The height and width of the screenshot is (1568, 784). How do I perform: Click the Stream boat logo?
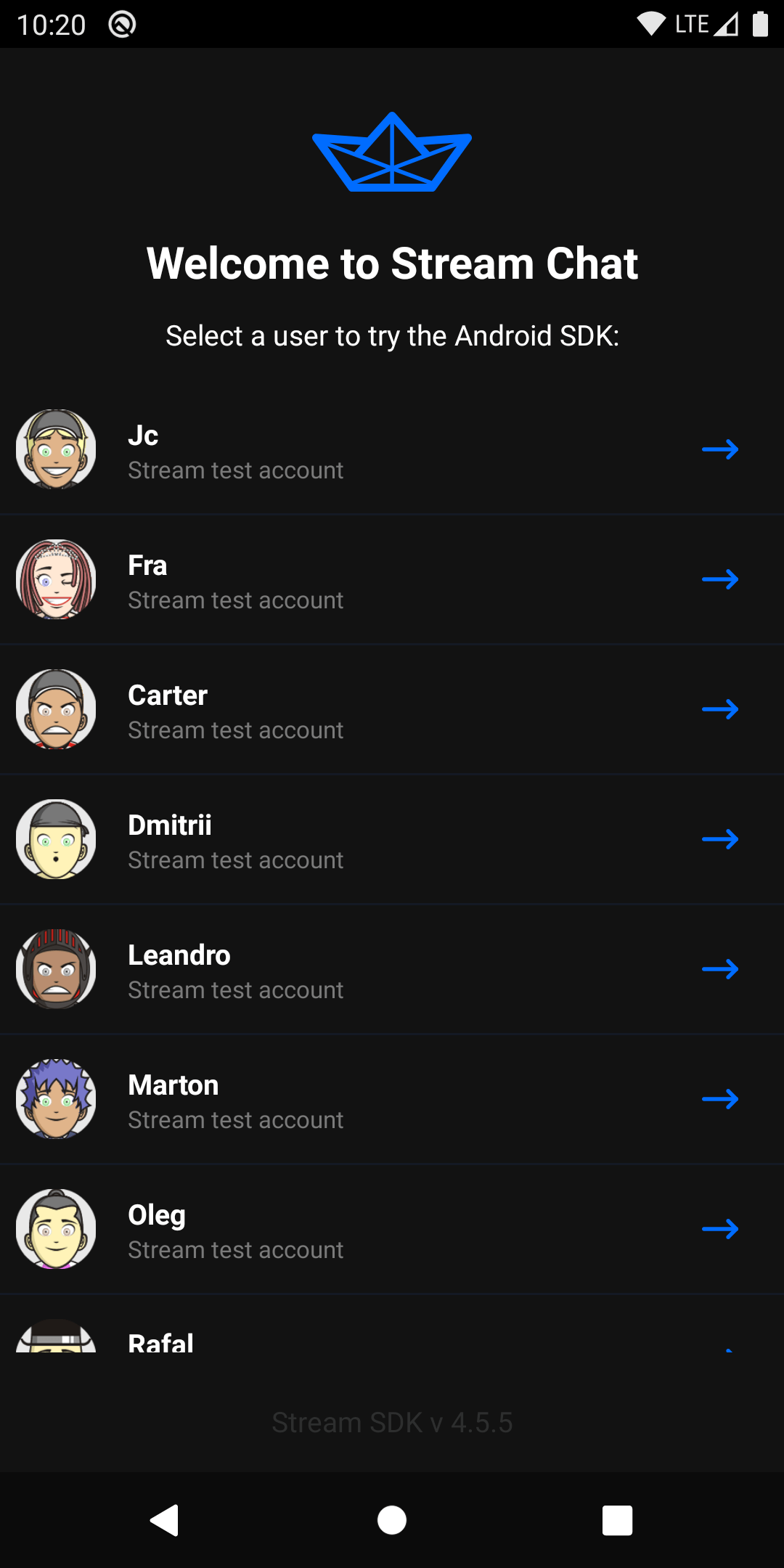[x=391, y=150]
